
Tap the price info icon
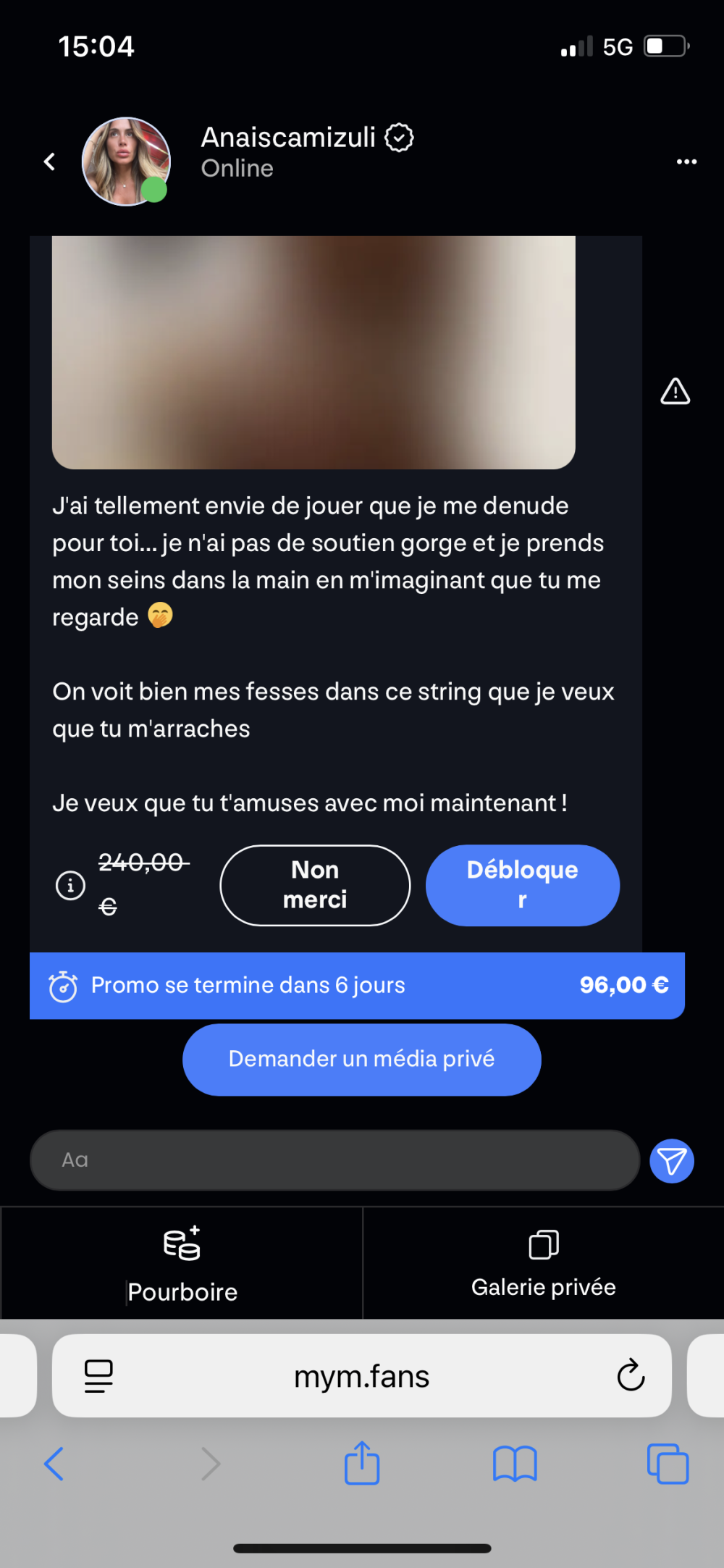(x=70, y=885)
